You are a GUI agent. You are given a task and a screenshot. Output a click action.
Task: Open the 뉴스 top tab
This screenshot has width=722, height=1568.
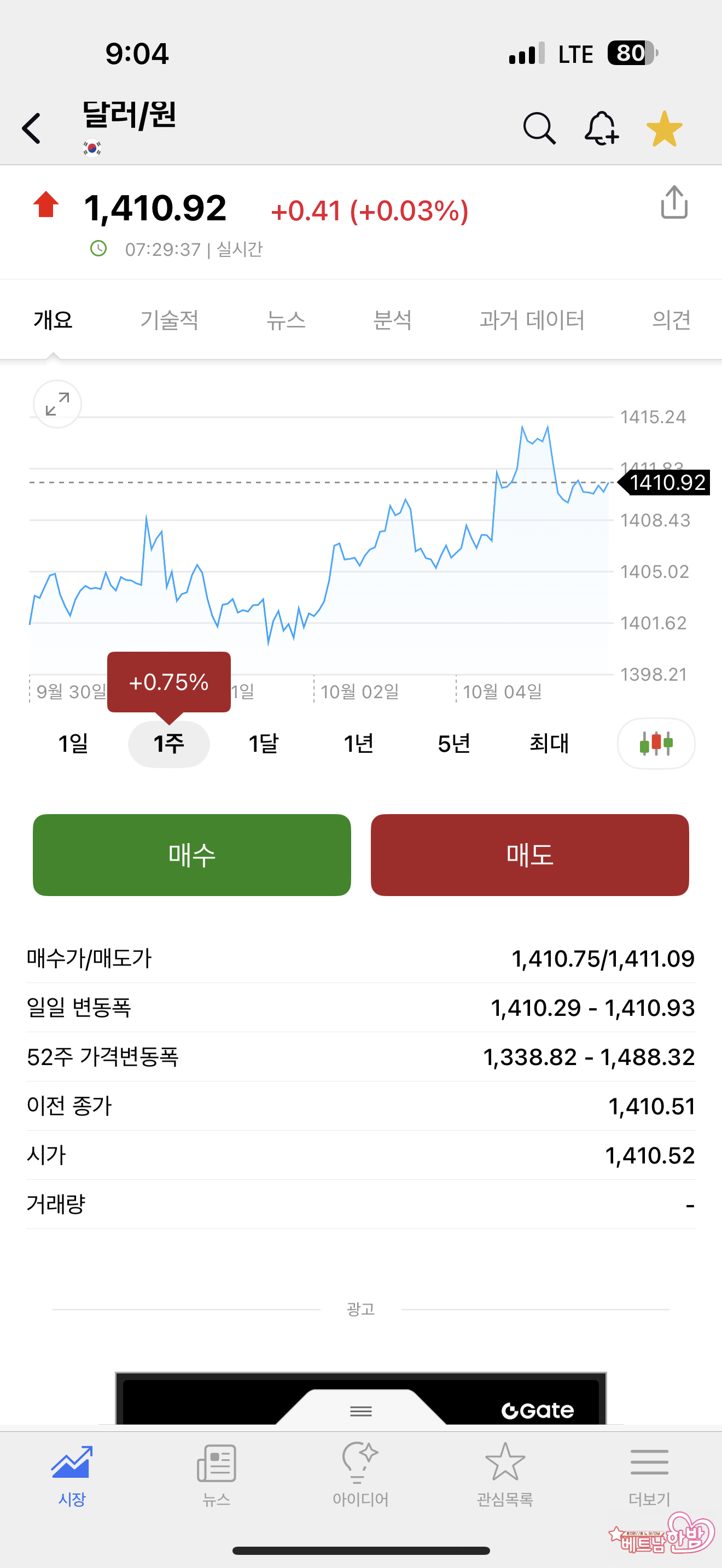pos(286,320)
